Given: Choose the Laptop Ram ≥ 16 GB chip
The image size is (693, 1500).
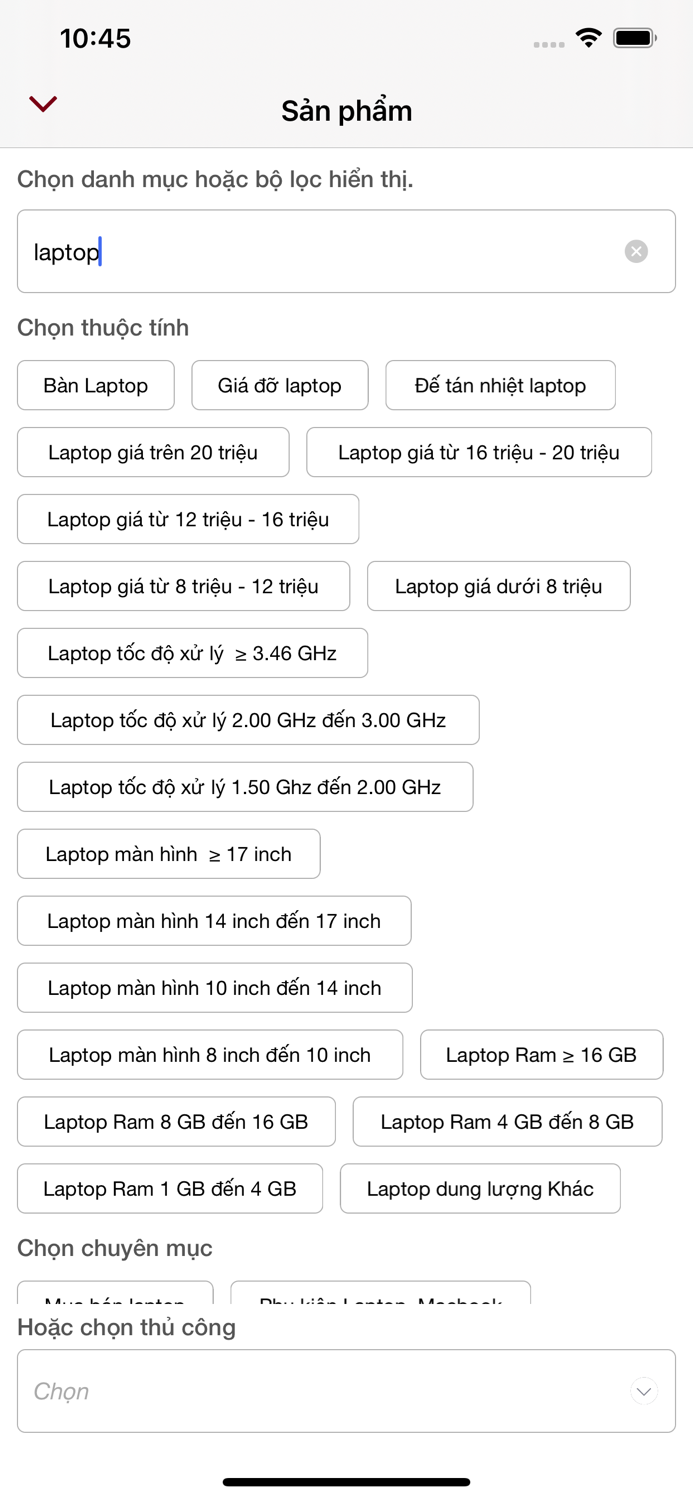Looking at the screenshot, I should [x=541, y=1056].
